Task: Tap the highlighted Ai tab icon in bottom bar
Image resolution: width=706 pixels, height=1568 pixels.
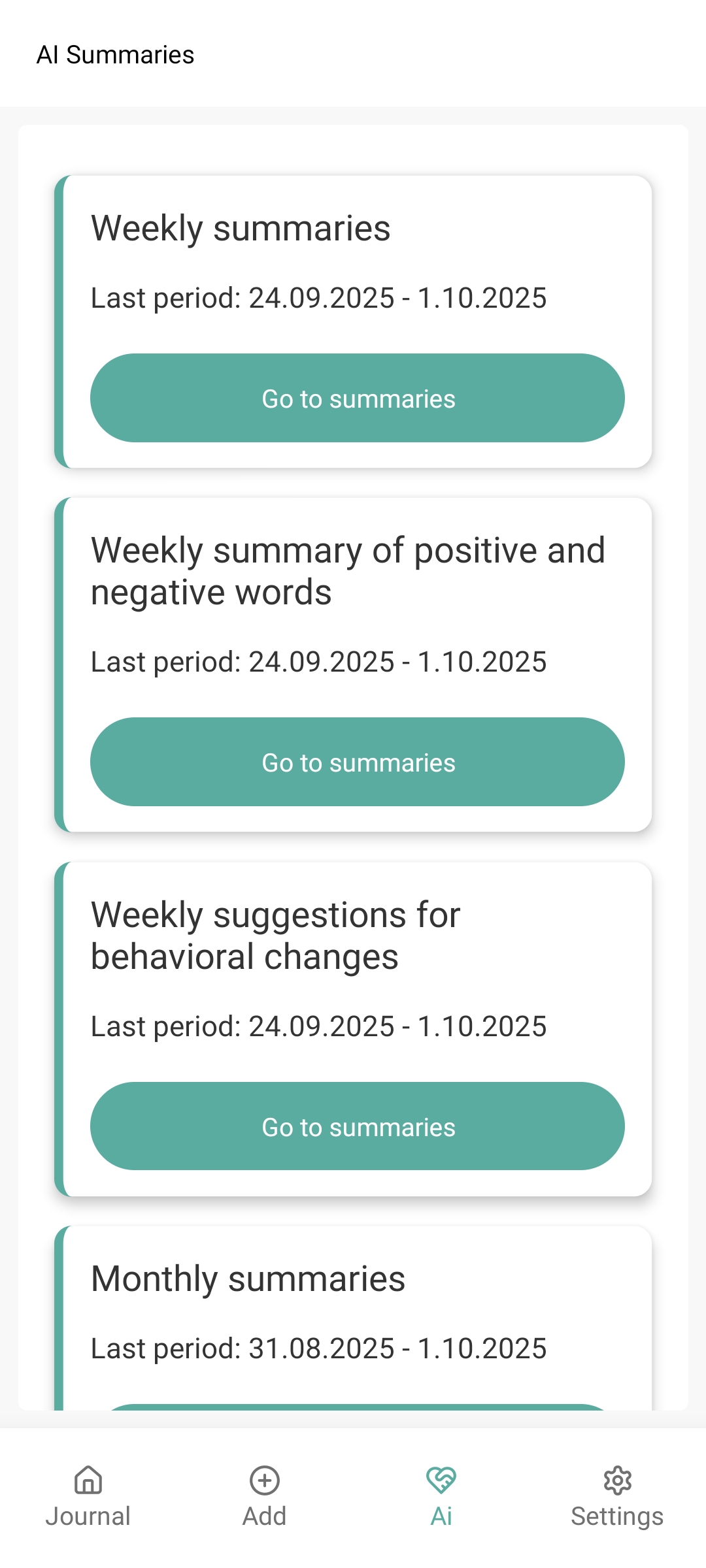Action: (x=440, y=1482)
